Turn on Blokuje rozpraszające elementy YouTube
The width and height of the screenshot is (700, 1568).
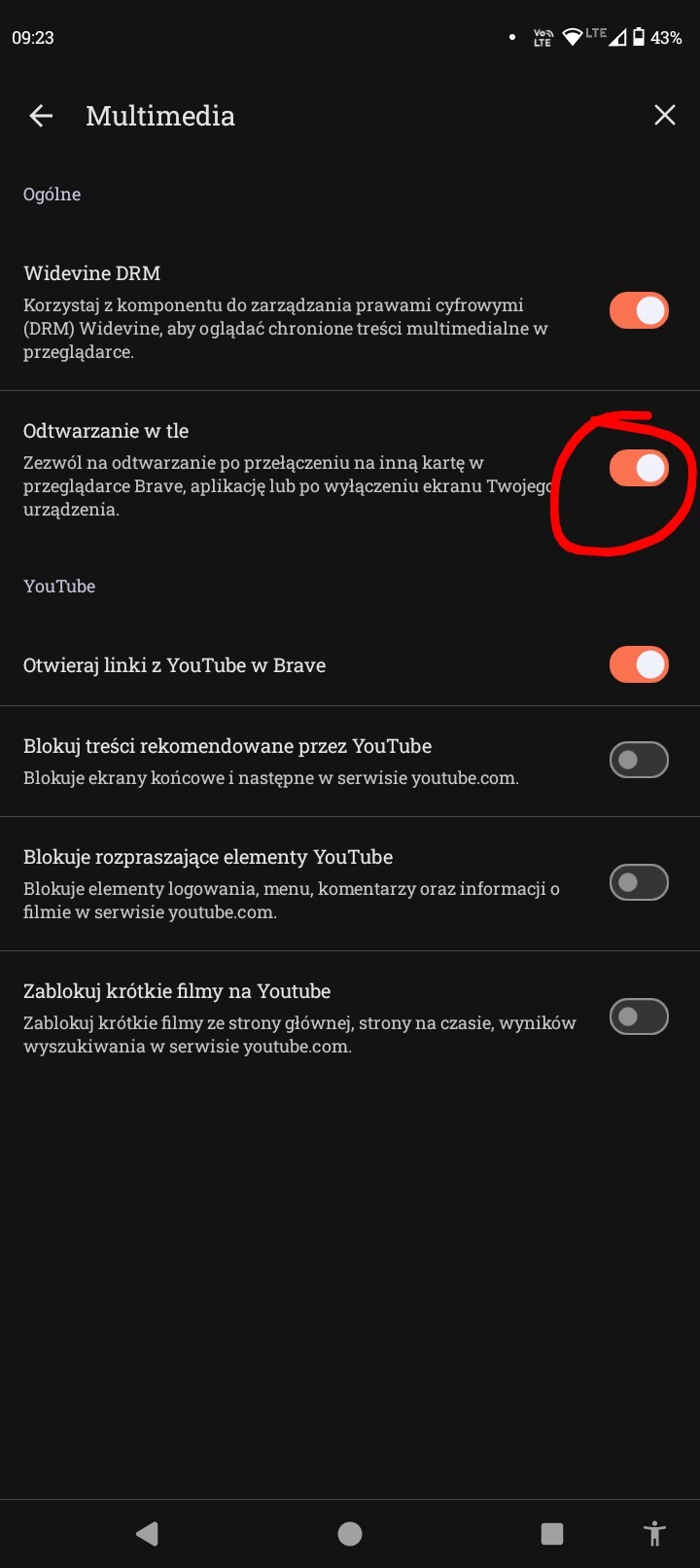pyautogui.click(x=639, y=882)
